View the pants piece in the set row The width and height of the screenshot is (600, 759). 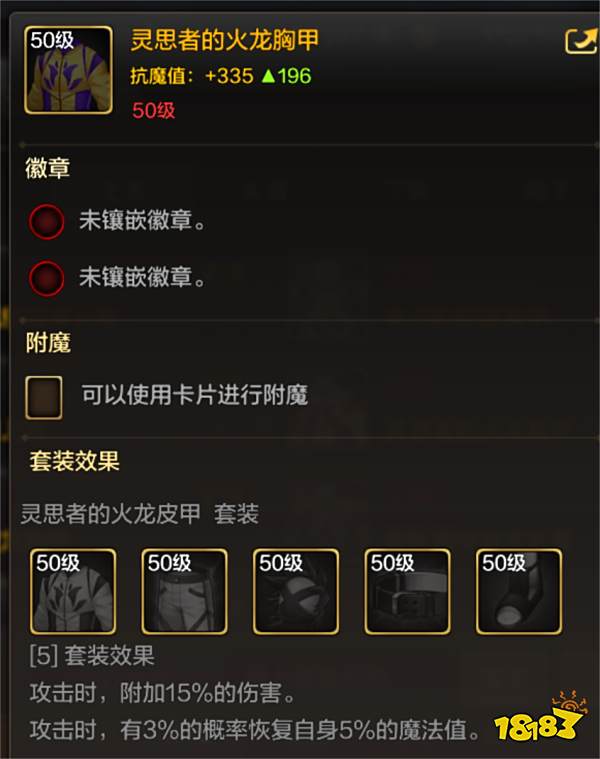click(x=184, y=591)
